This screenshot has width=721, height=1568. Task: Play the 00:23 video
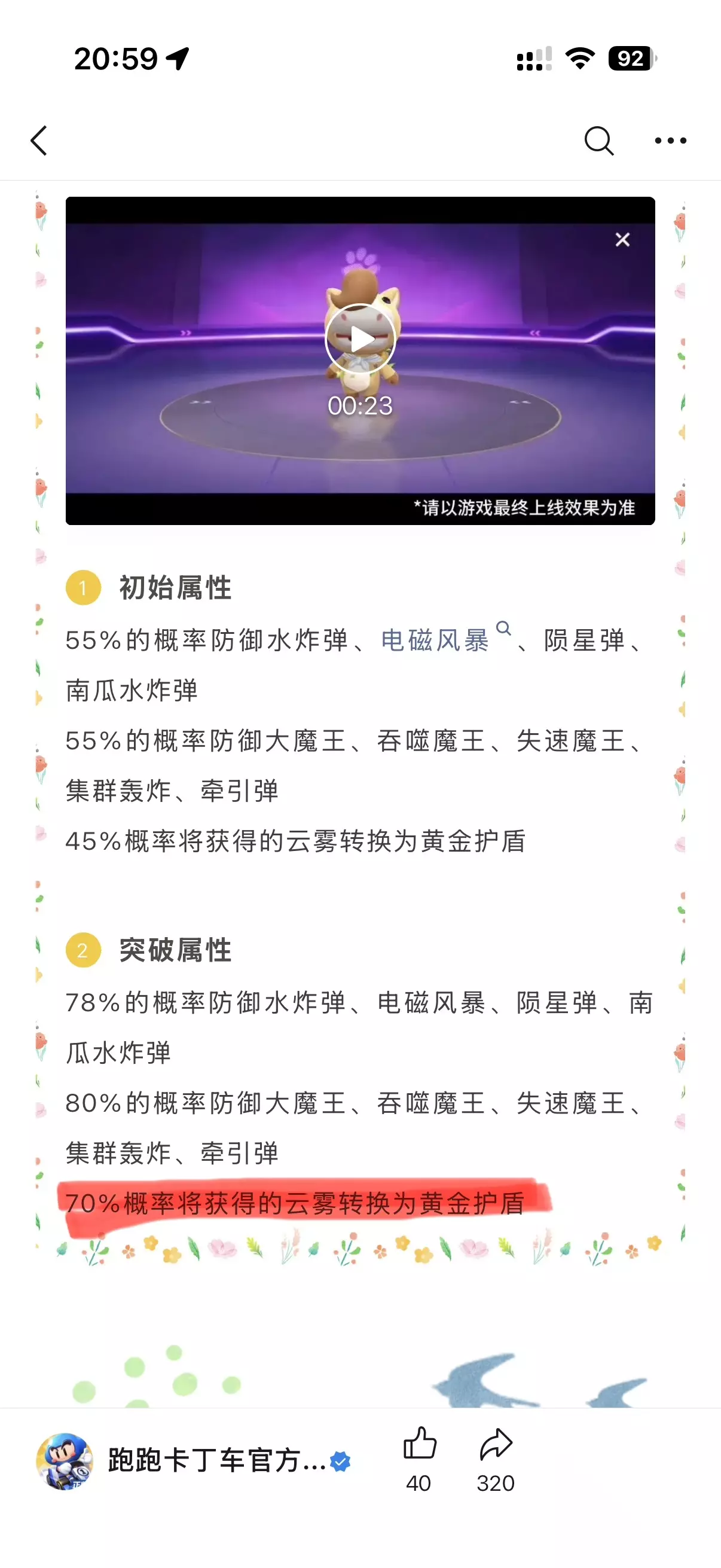click(x=360, y=339)
